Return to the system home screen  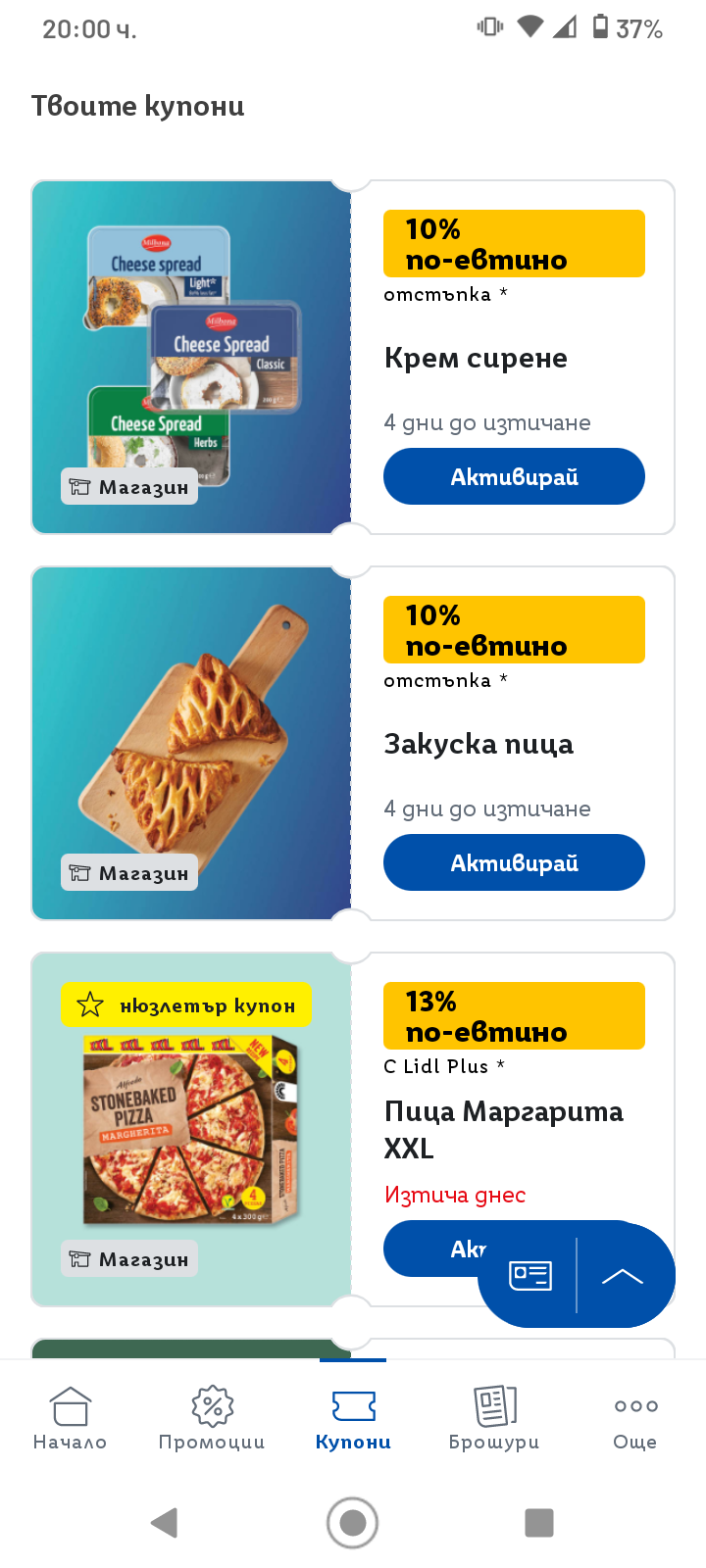click(x=353, y=1523)
